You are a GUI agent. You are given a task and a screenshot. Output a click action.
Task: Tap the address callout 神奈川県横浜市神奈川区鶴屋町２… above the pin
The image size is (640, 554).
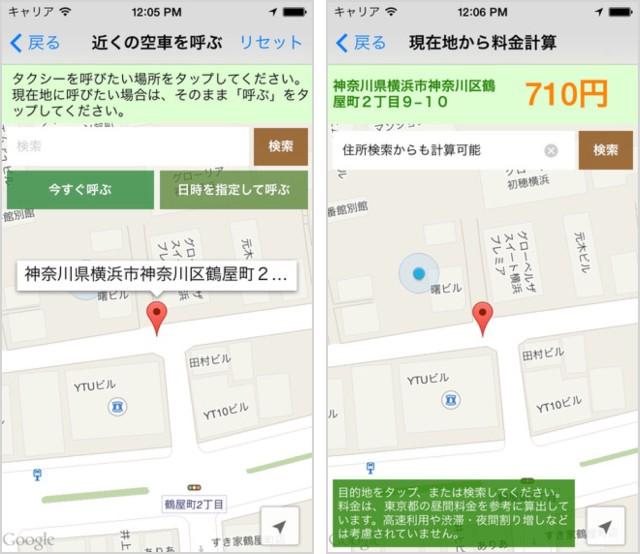(x=156, y=274)
